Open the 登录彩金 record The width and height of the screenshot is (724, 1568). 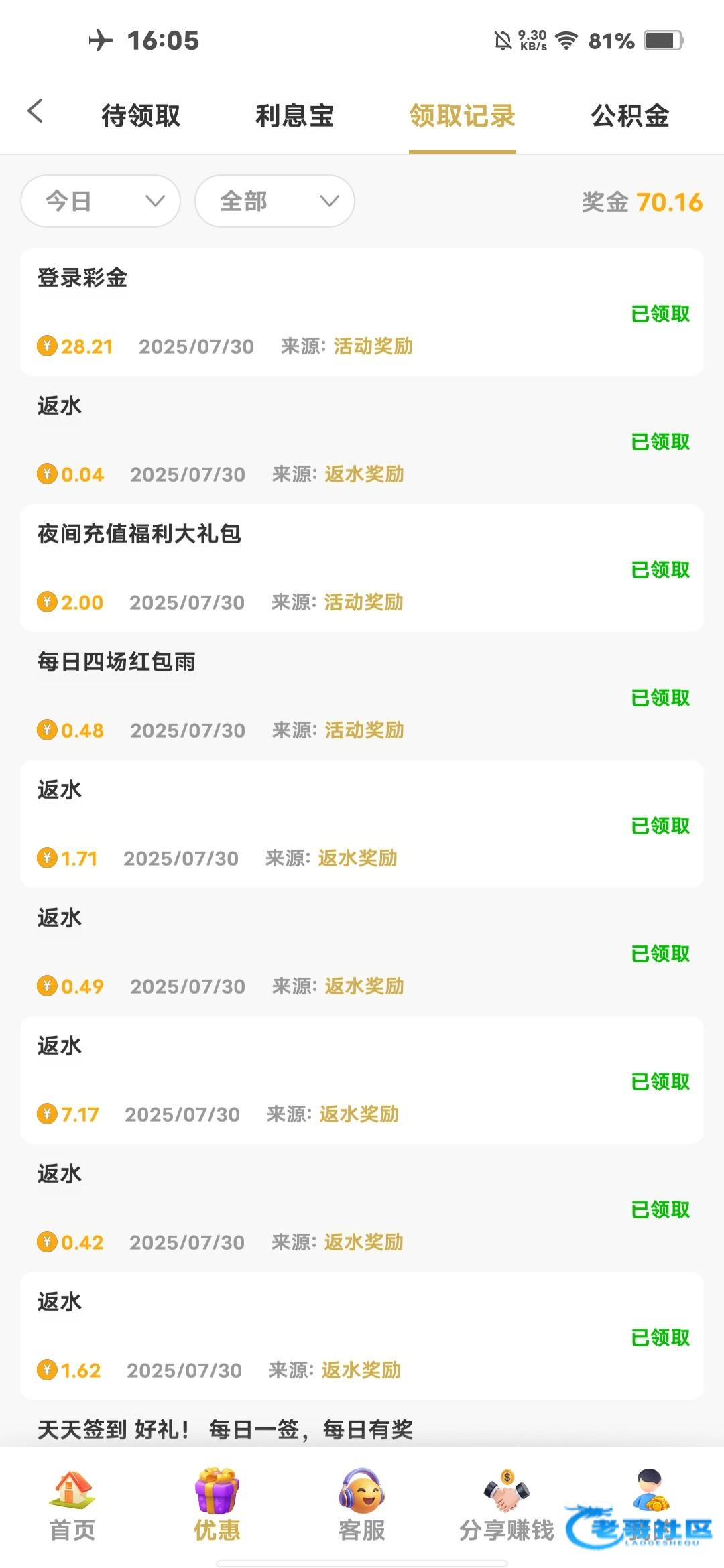(x=362, y=312)
